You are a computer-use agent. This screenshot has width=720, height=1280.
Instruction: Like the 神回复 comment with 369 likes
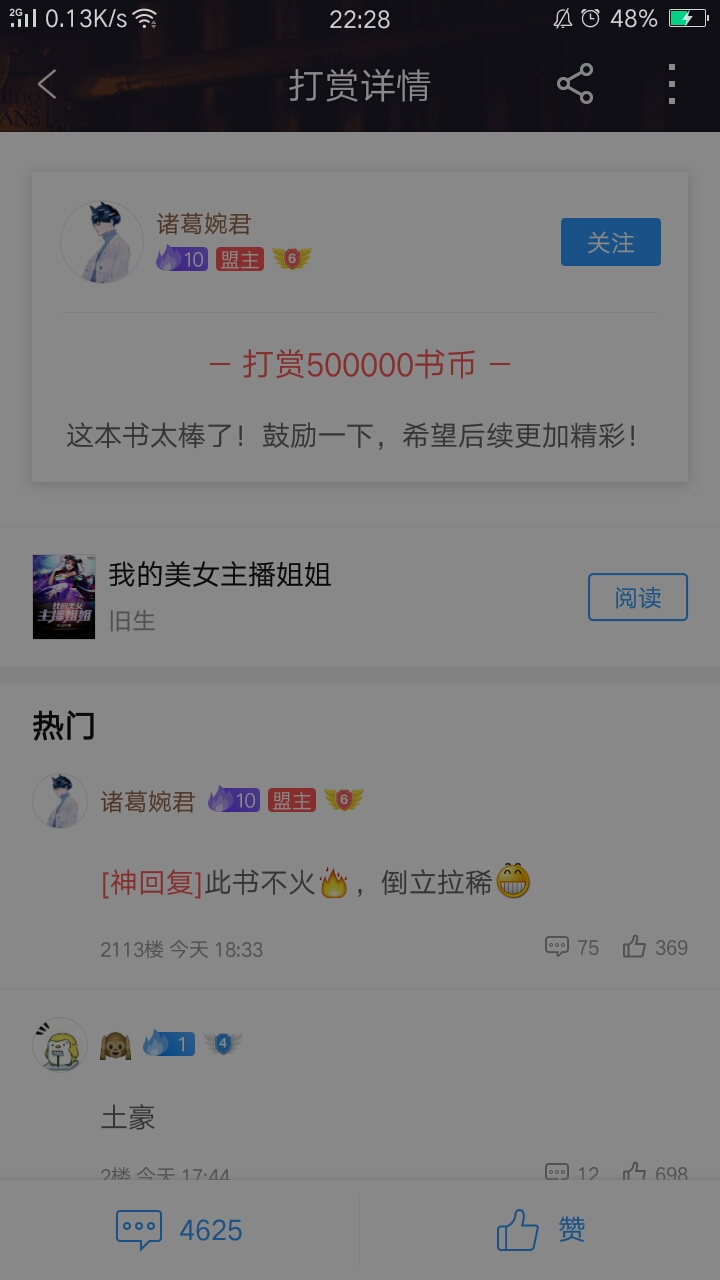[x=655, y=947]
